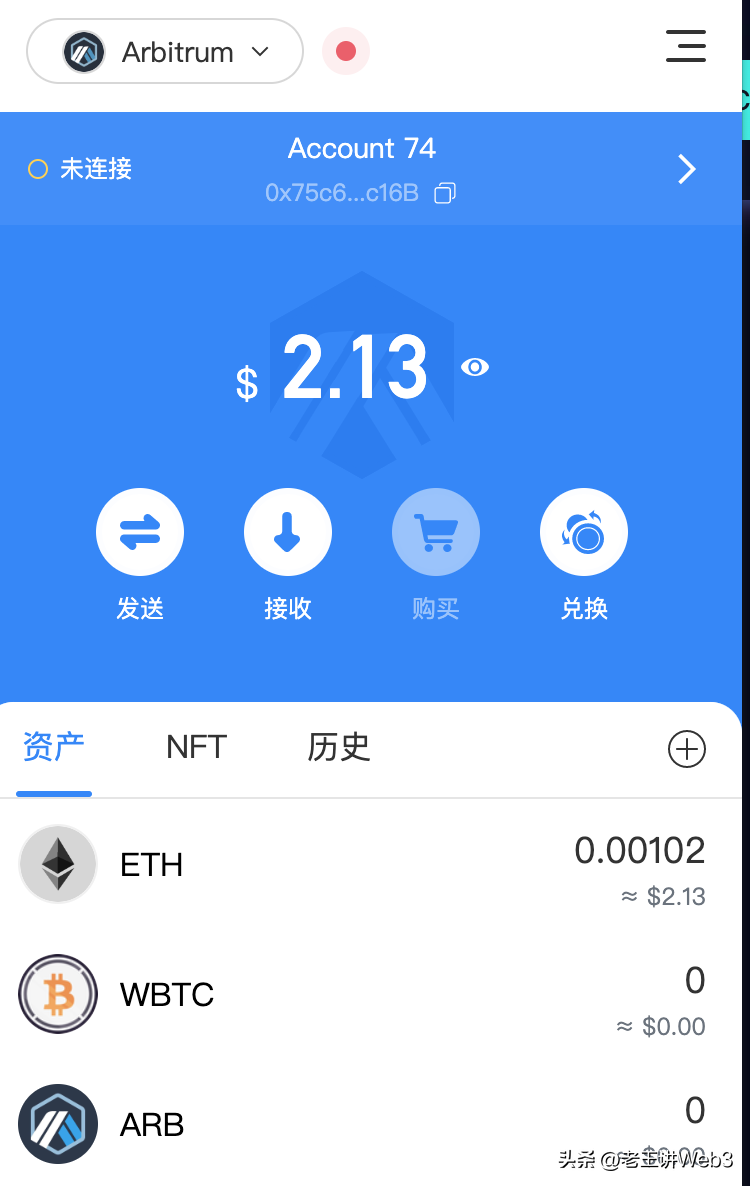The image size is (750, 1186).
Task: Toggle balance visibility with the eye icon
Action: 475,368
